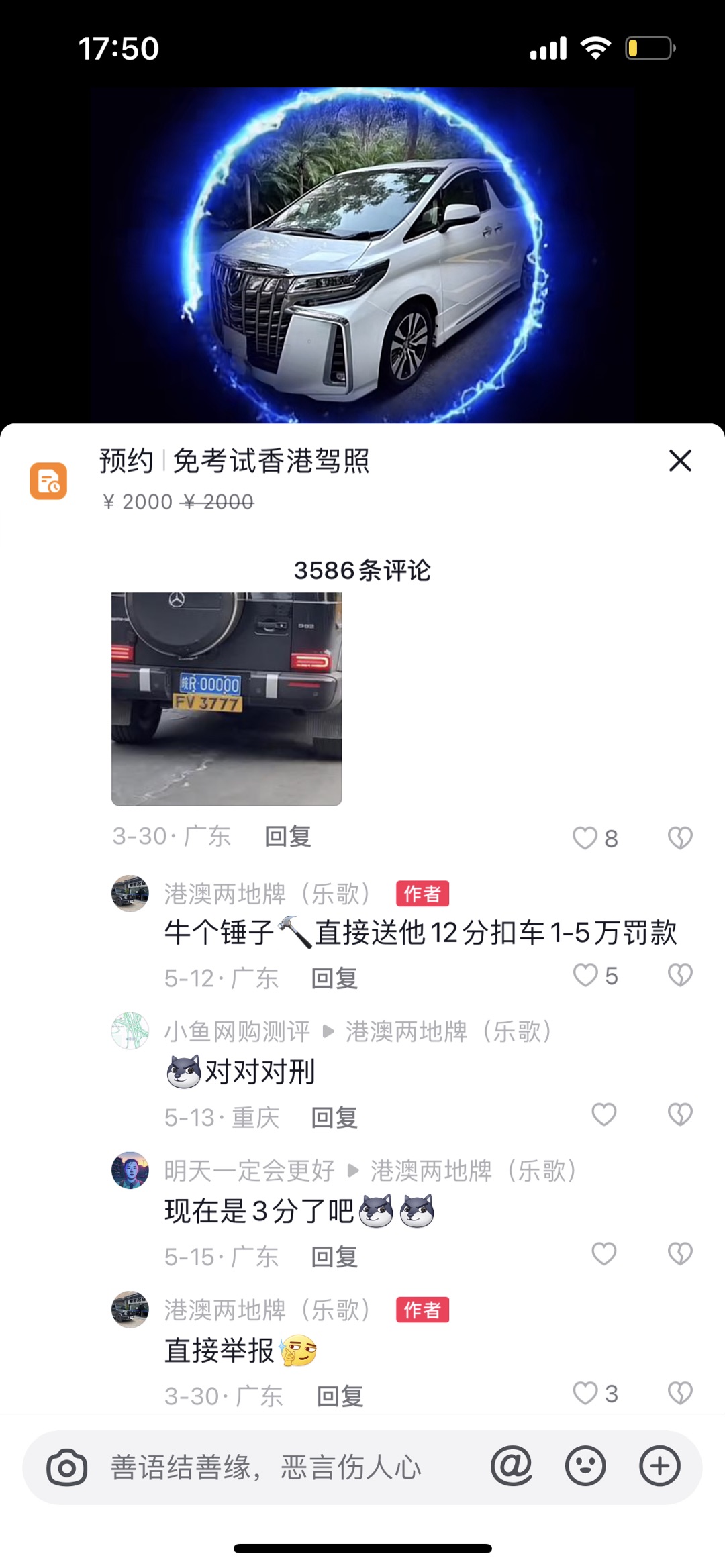Like the author's 牛个锤子 comment
Viewport: 725px width, 1568px height.
click(585, 976)
